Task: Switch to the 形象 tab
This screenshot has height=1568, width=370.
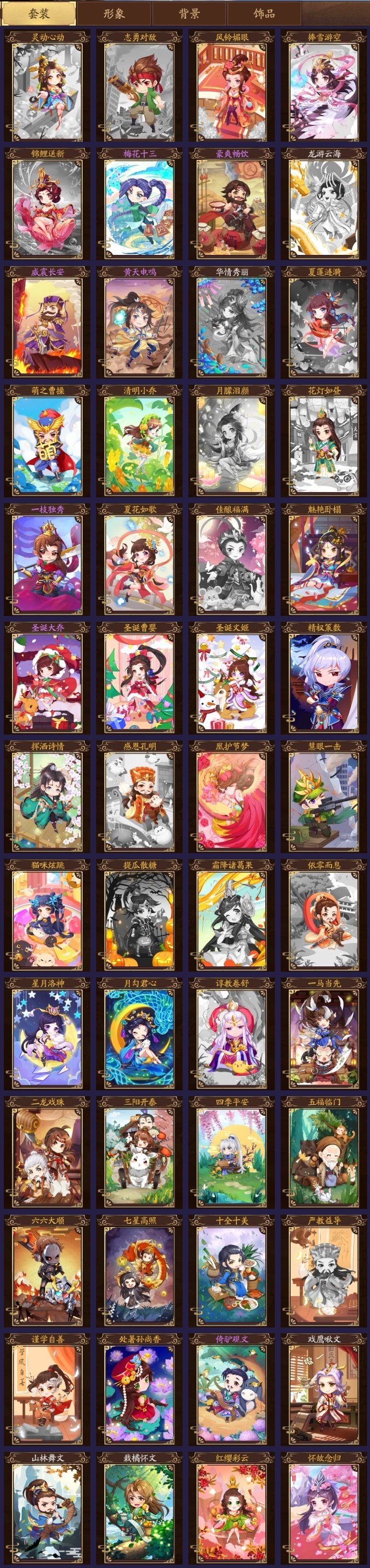Action: click(x=114, y=13)
